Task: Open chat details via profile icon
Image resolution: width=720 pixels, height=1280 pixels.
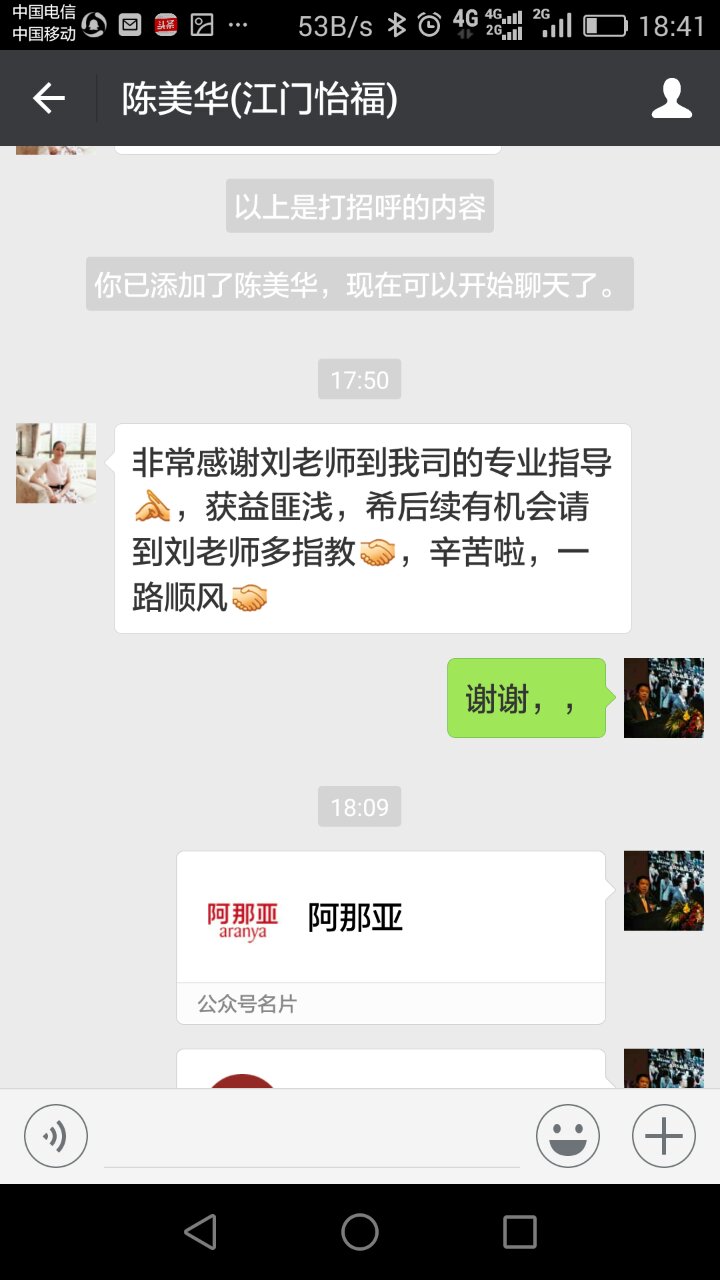Action: click(x=671, y=98)
